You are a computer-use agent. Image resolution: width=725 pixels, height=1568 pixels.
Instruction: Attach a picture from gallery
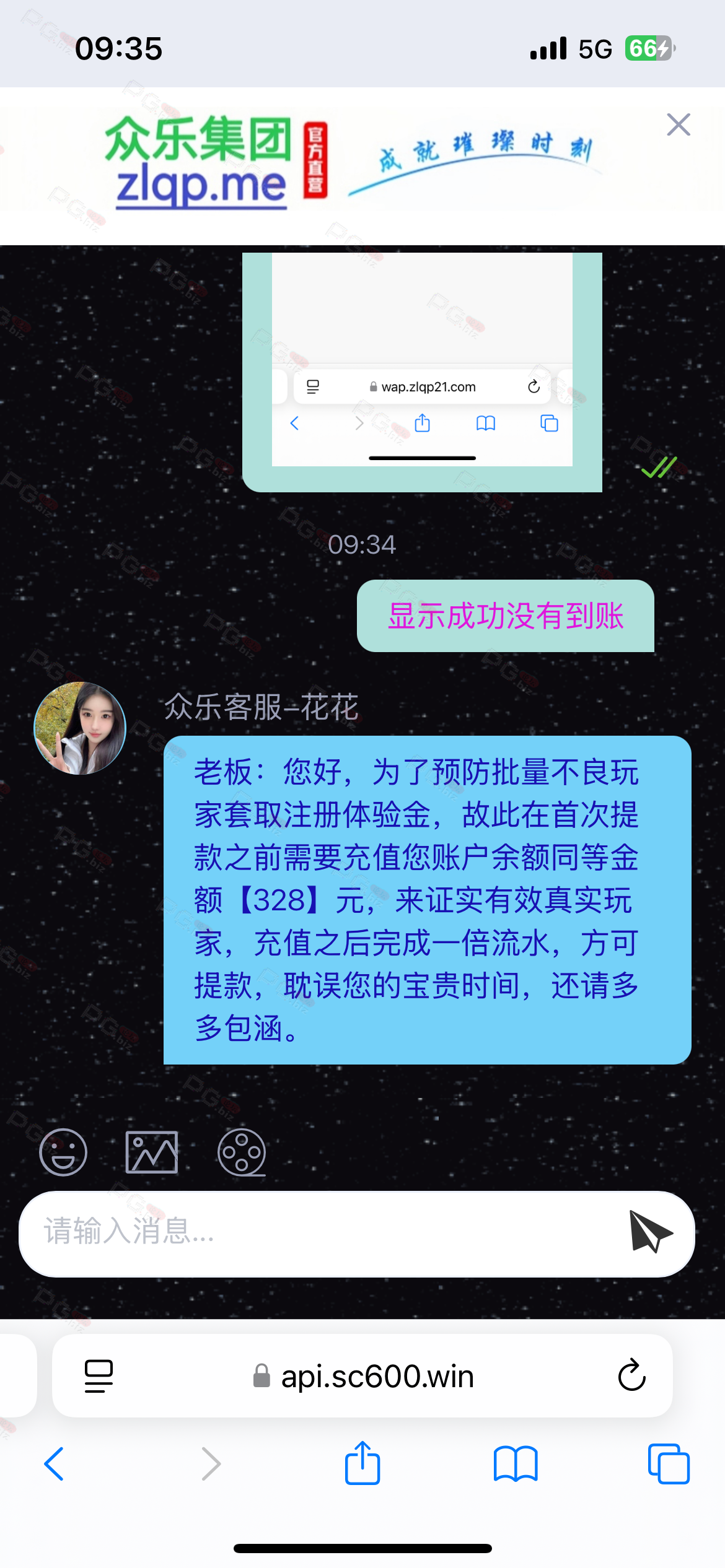coord(152,1152)
